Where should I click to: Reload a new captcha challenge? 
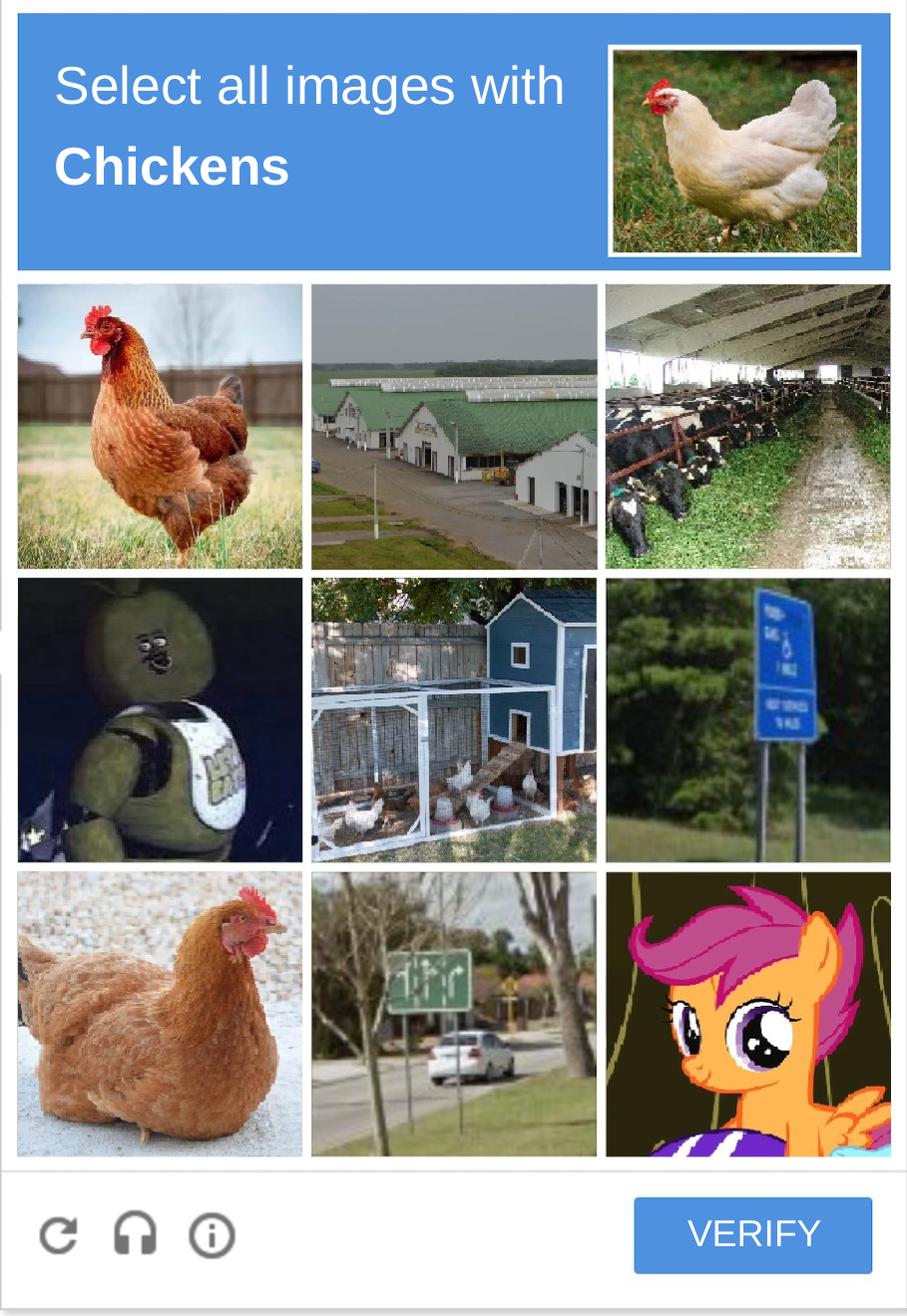click(x=59, y=1235)
